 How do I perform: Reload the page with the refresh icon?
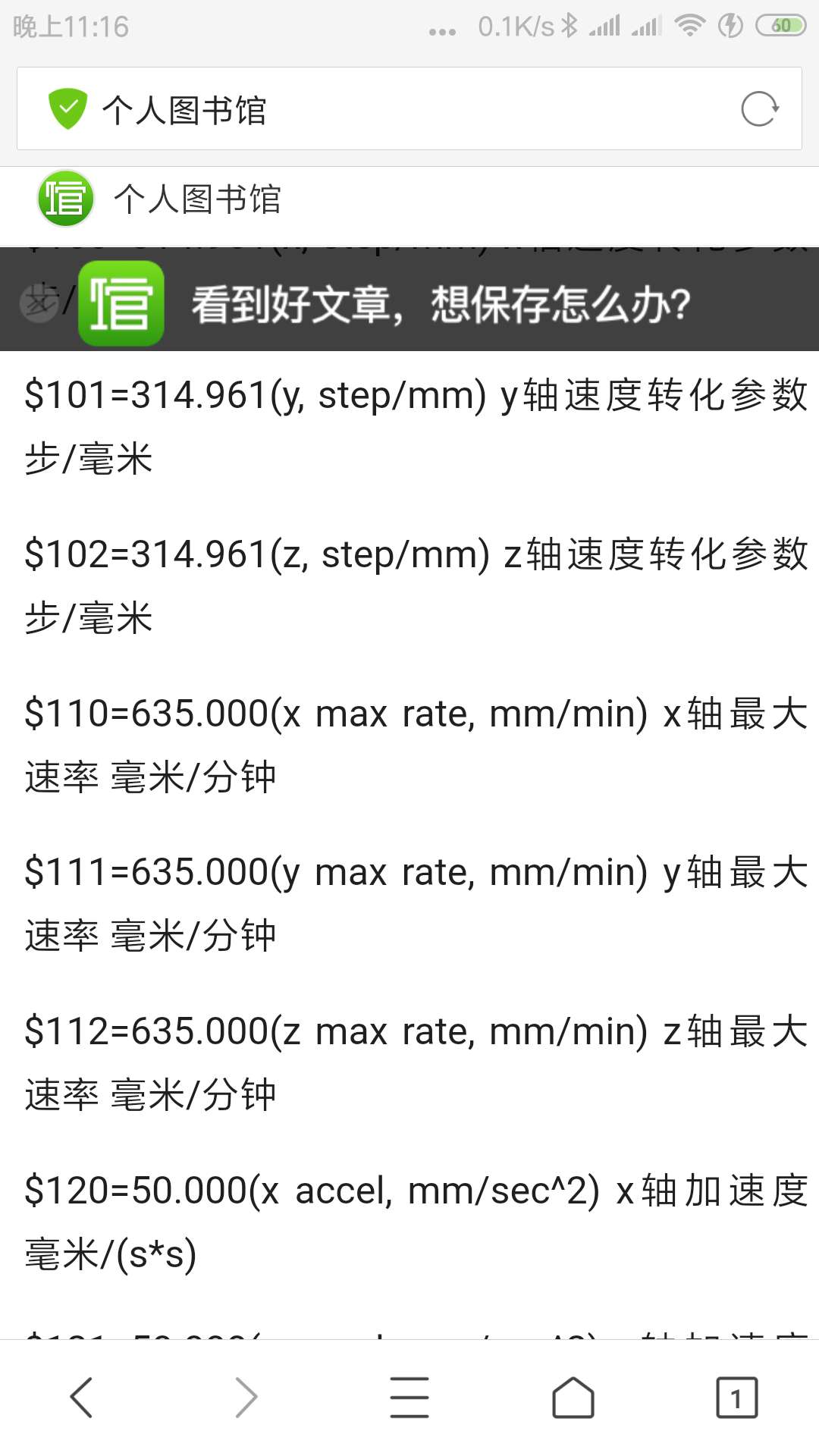(760, 108)
